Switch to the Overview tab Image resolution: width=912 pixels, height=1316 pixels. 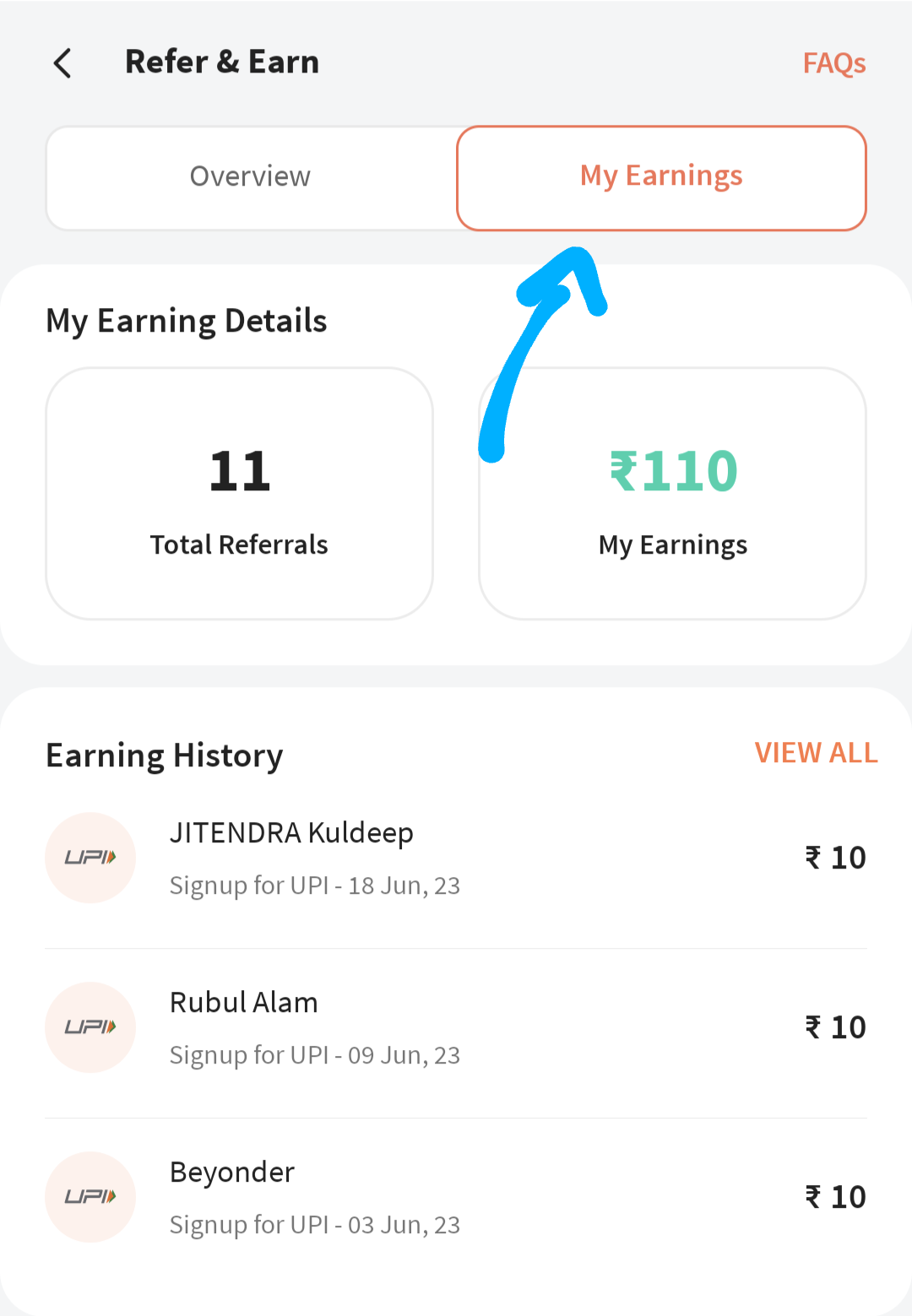tap(251, 177)
